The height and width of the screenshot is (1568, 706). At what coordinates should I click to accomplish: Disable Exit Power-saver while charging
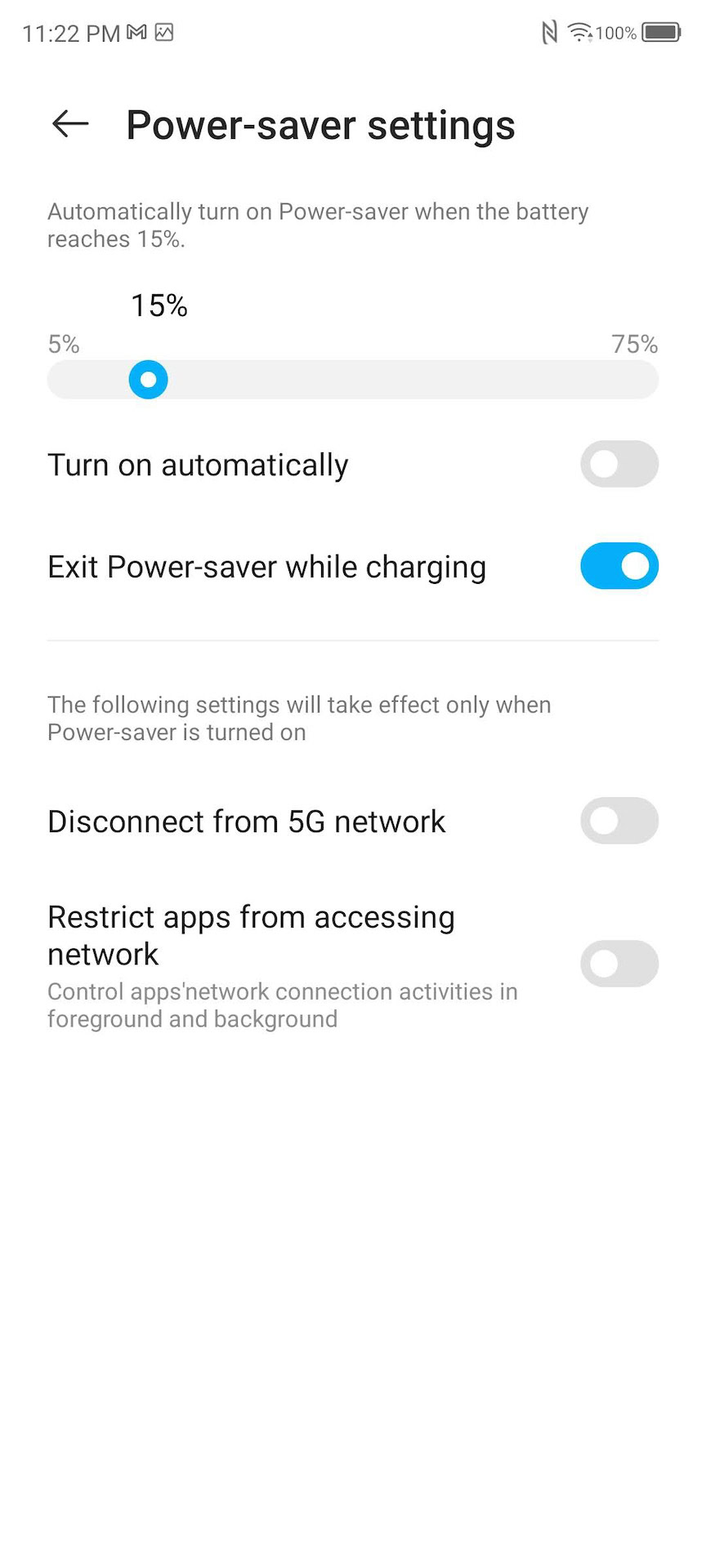619,566
